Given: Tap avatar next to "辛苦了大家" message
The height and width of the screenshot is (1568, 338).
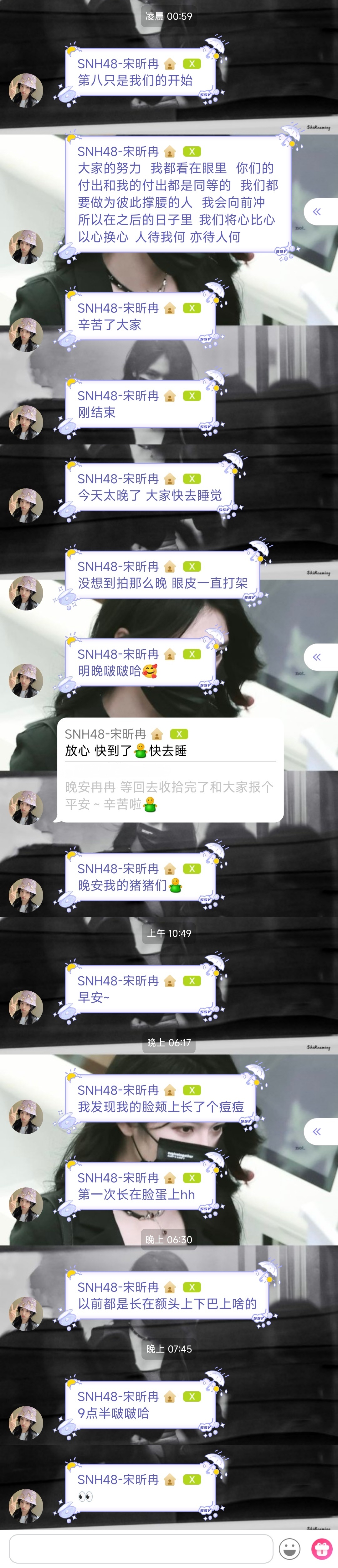Looking at the screenshot, I should pyautogui.click(x=26, y=335).
